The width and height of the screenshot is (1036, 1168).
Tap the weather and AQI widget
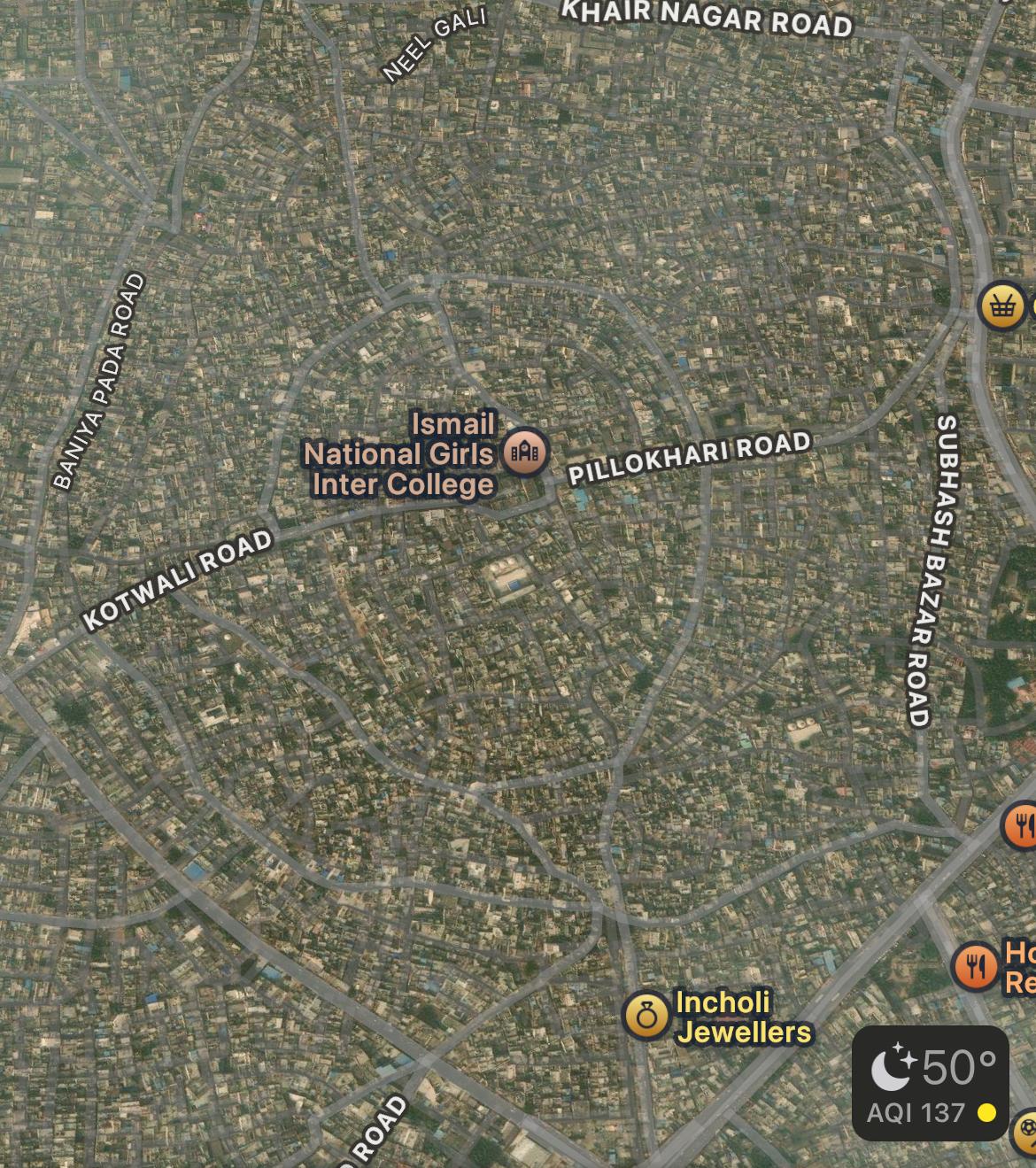[930, 1083]
